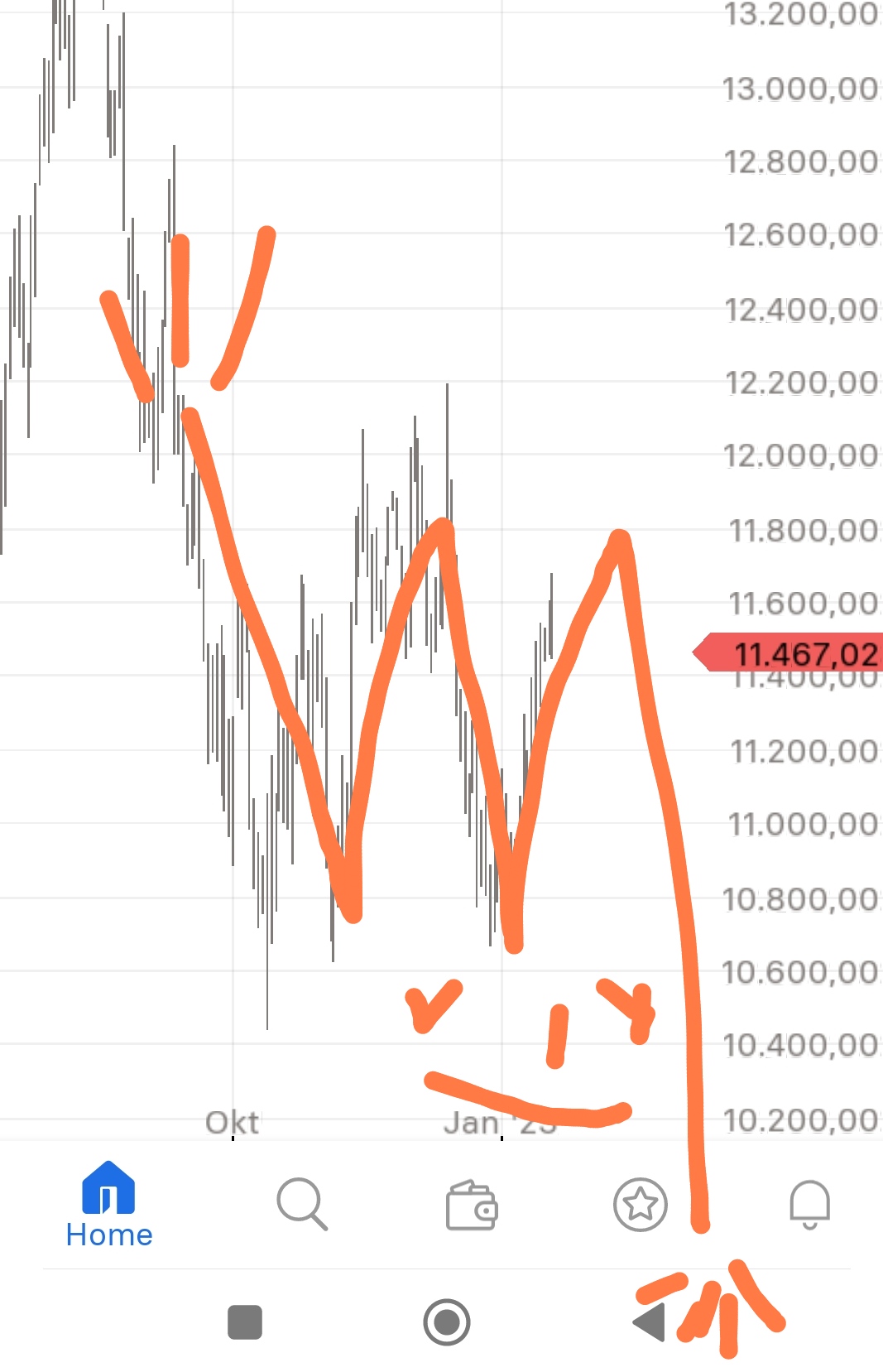Image resolution: width=883 pixels, height=1372 pixels.
Task: Tap the system back button
Action: click(650, 1321)
